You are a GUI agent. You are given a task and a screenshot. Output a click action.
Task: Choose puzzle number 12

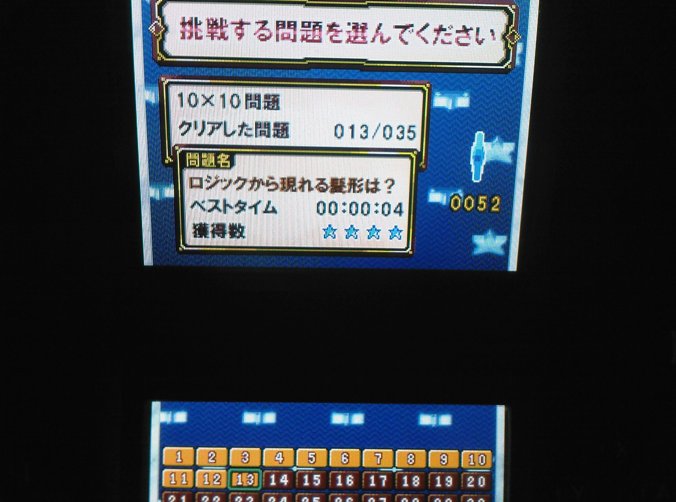(x=210, y=479)
